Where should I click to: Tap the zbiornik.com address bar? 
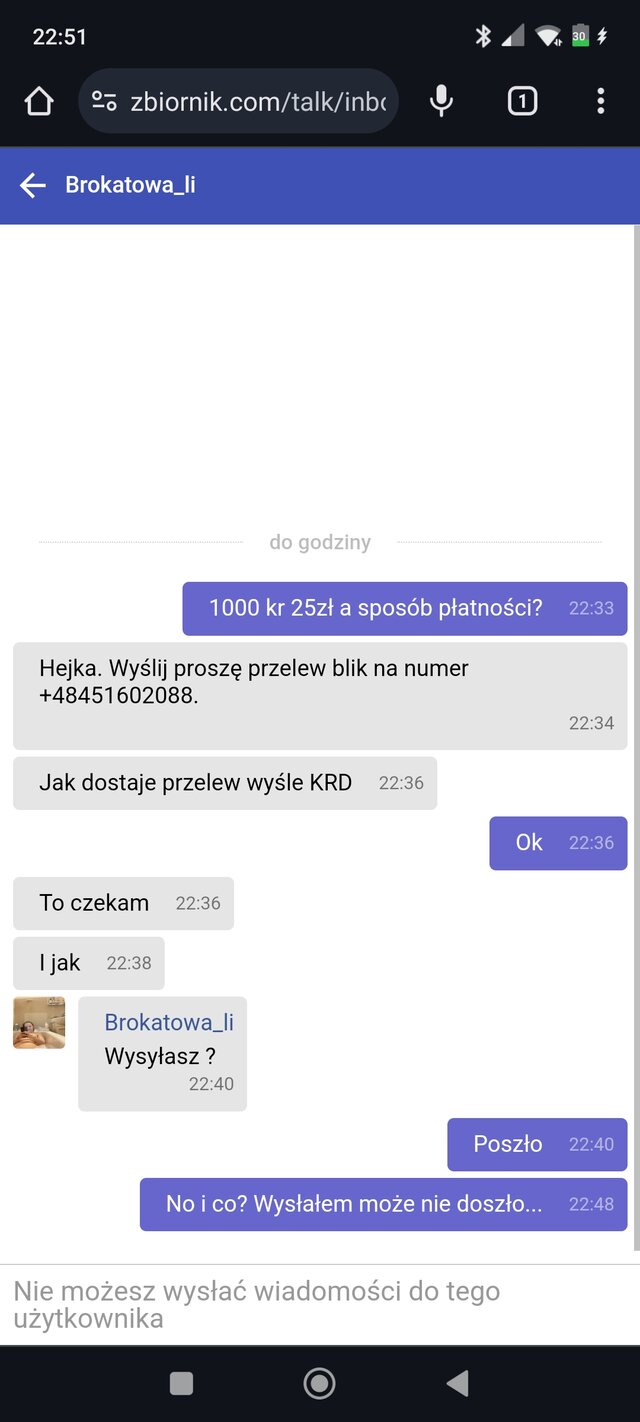point(255,101)
